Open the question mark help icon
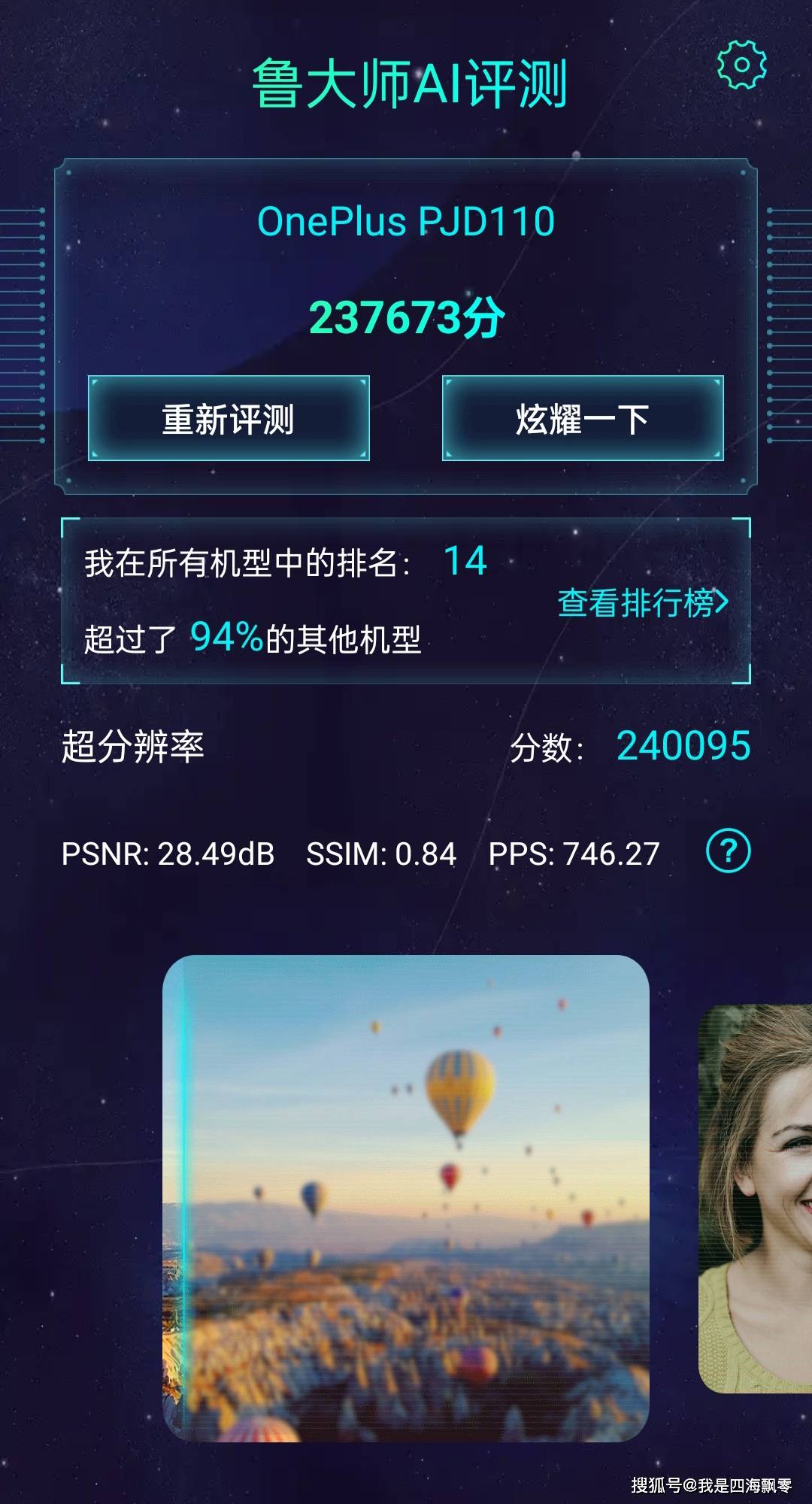The width and height of the screenshot is (812, 1504). 728,851
